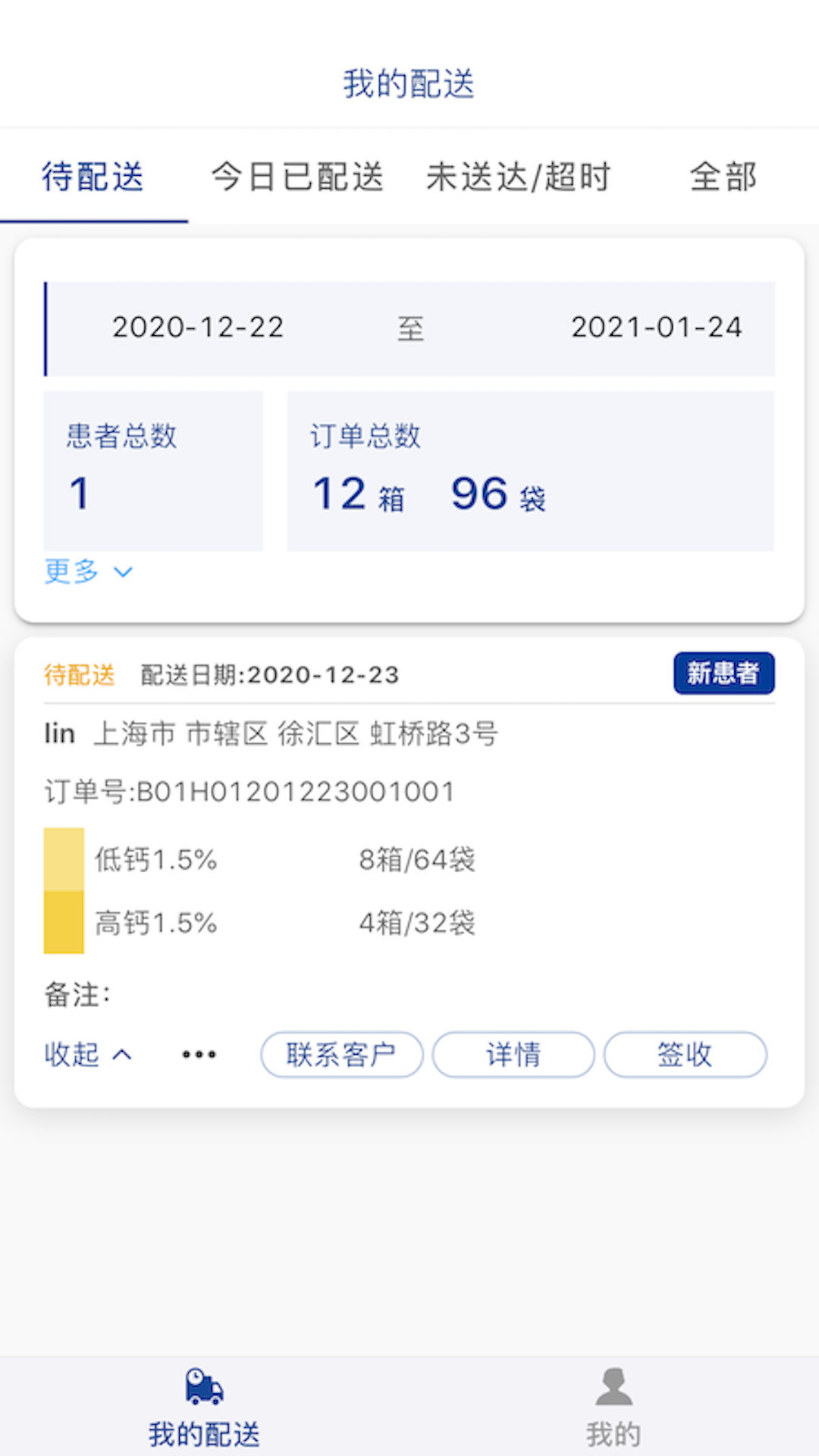Viewport: 819px width, 1456px height.
Task: Switch to the 今日已配送 tab
Action: pos(299,177)
